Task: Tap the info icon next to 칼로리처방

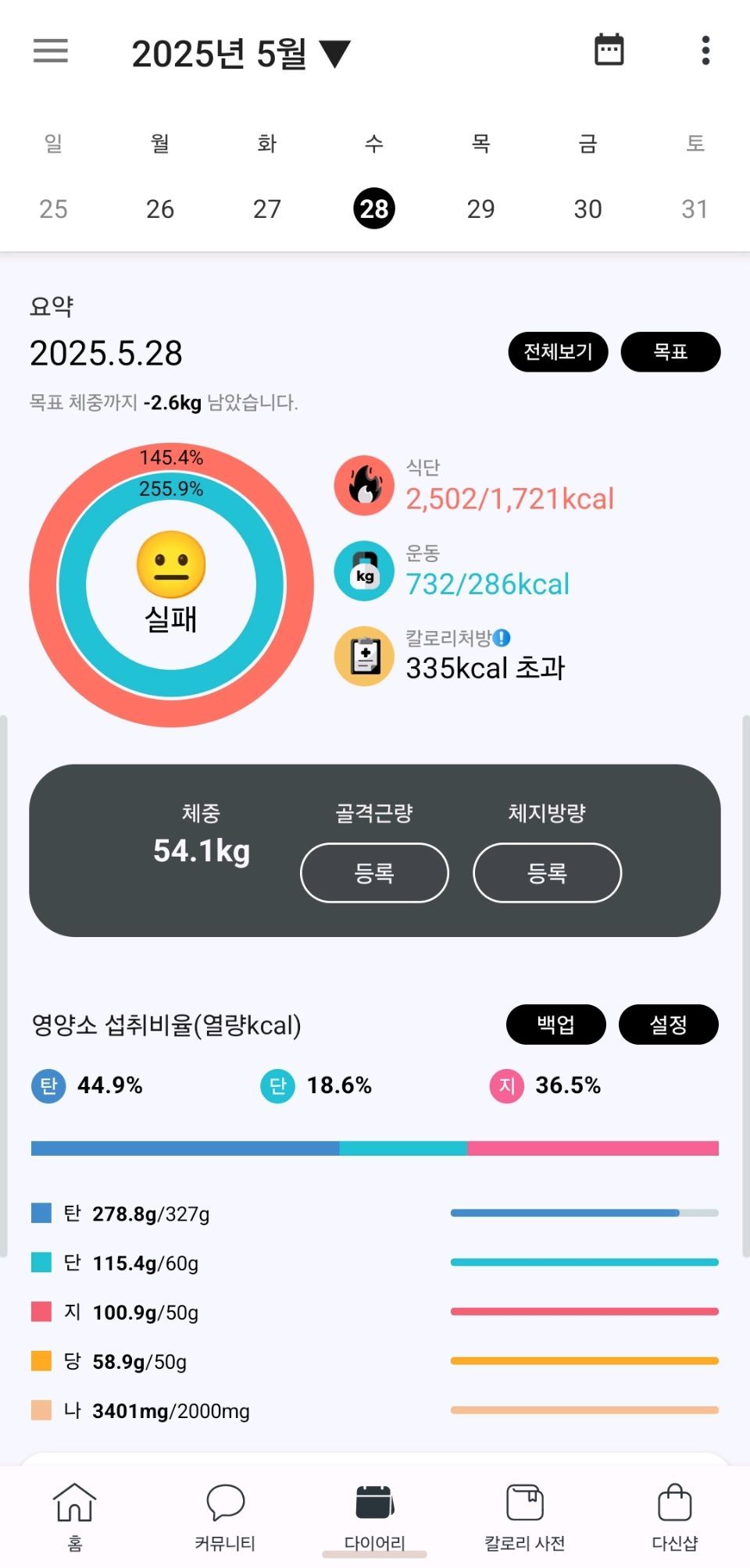Action: 502,638
